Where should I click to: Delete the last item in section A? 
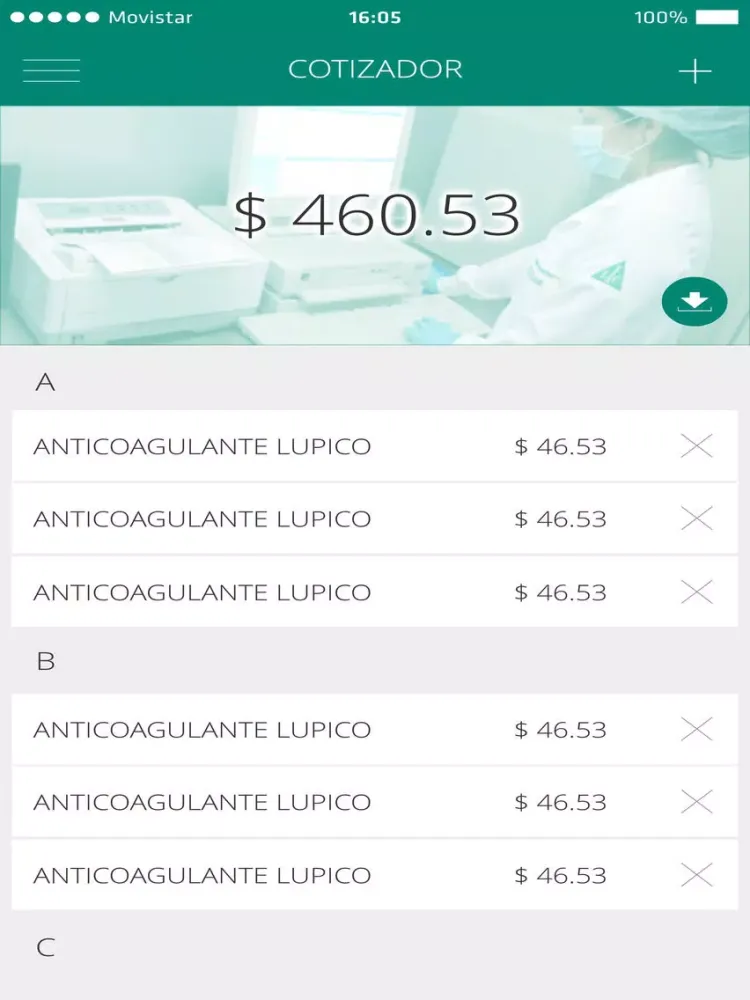point(696,592)
